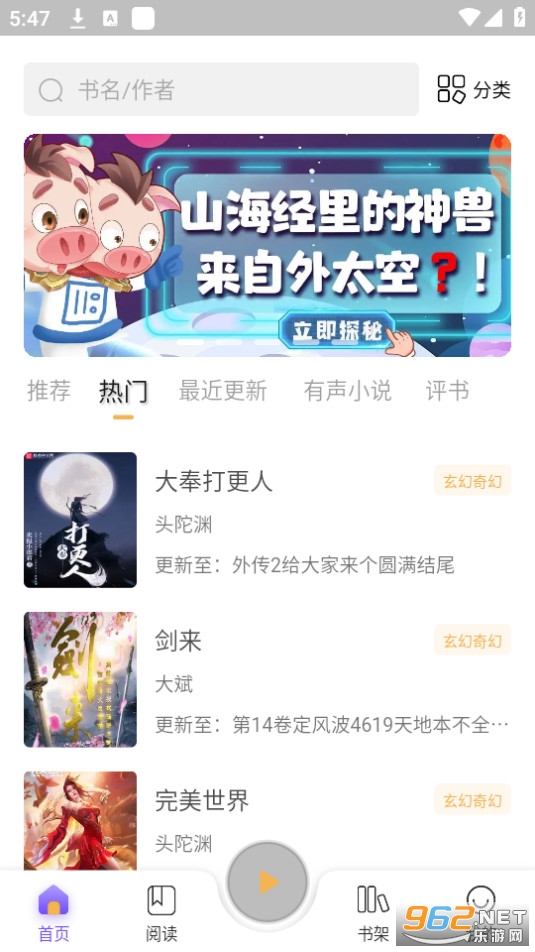Switch to the 推荐 tab
Image resolution: width=535 pixels, height=952 pixels.
point(49,390)
